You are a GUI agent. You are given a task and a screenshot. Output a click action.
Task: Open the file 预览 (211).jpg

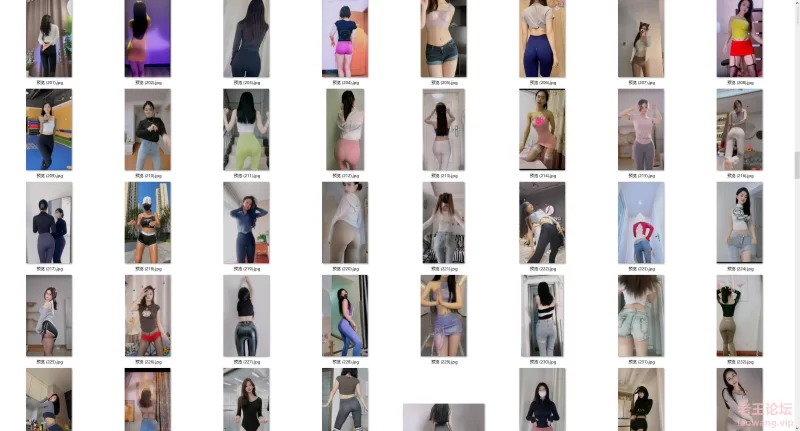click(x=246, y=130)
